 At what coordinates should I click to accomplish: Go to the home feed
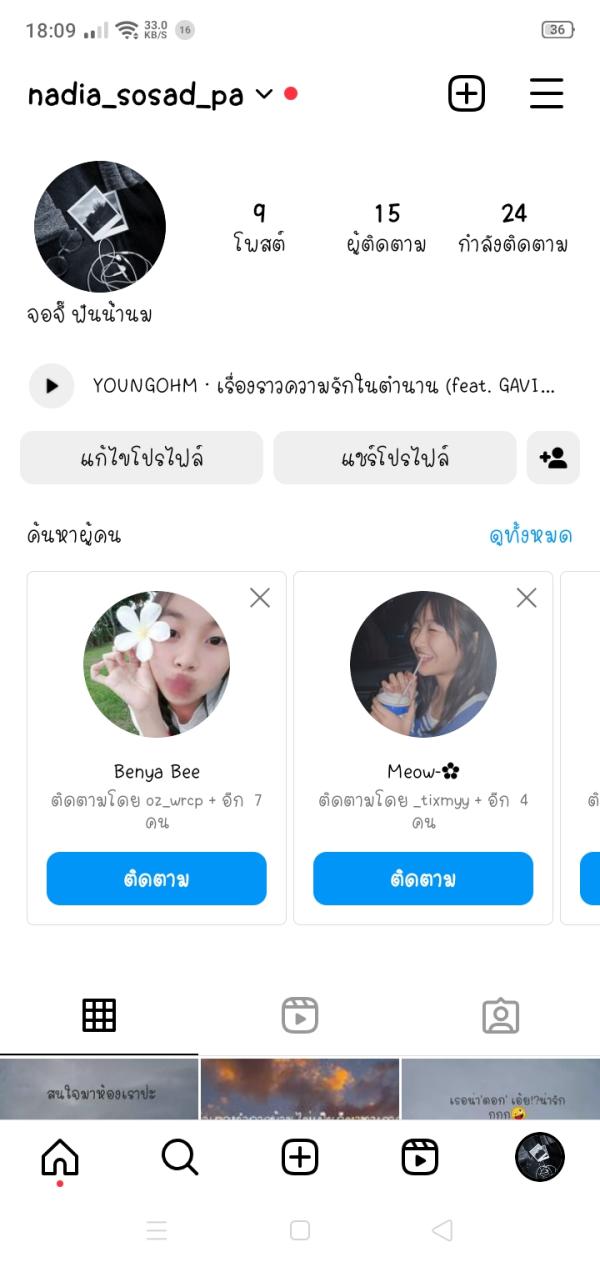pyautogui.click(x=60, y=1157)
